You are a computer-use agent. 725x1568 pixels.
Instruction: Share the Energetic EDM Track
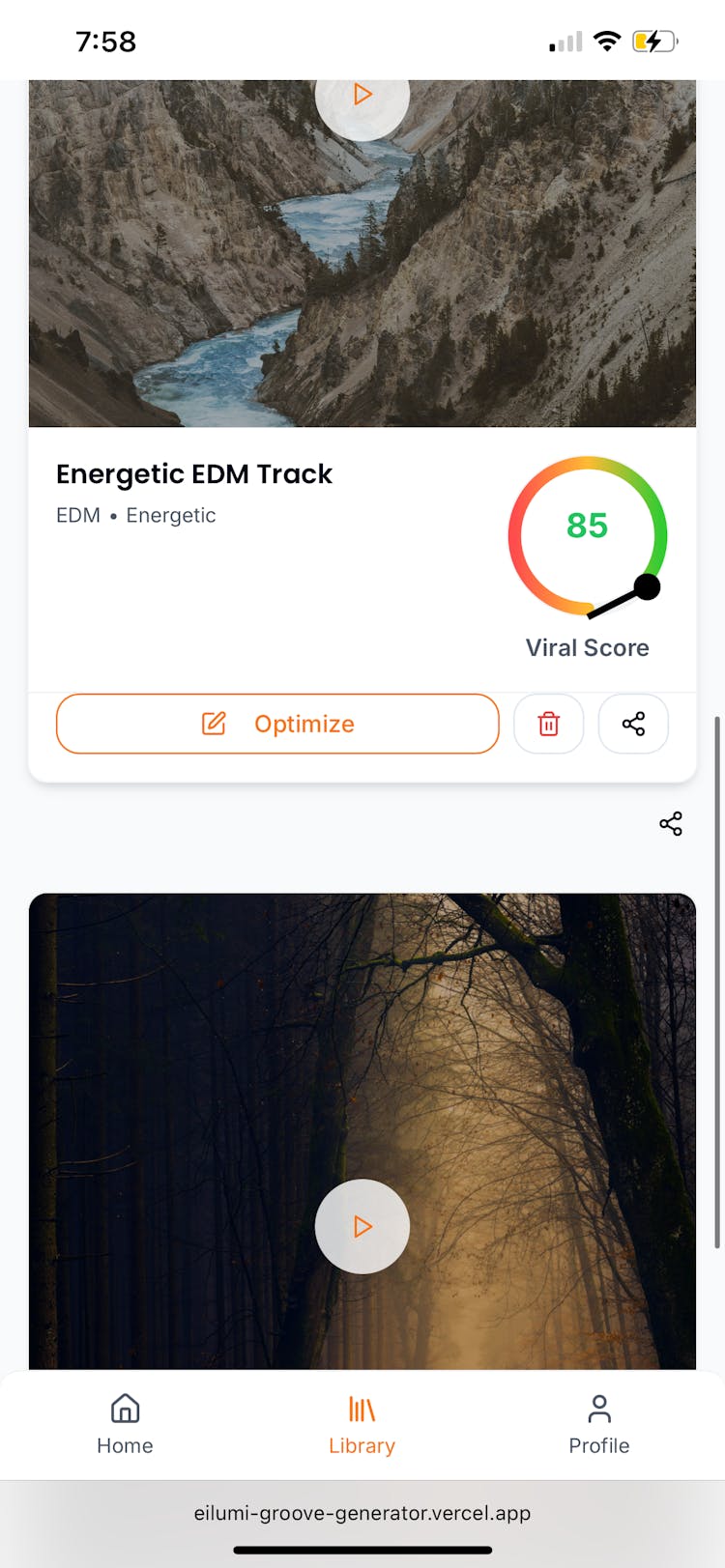633,724
